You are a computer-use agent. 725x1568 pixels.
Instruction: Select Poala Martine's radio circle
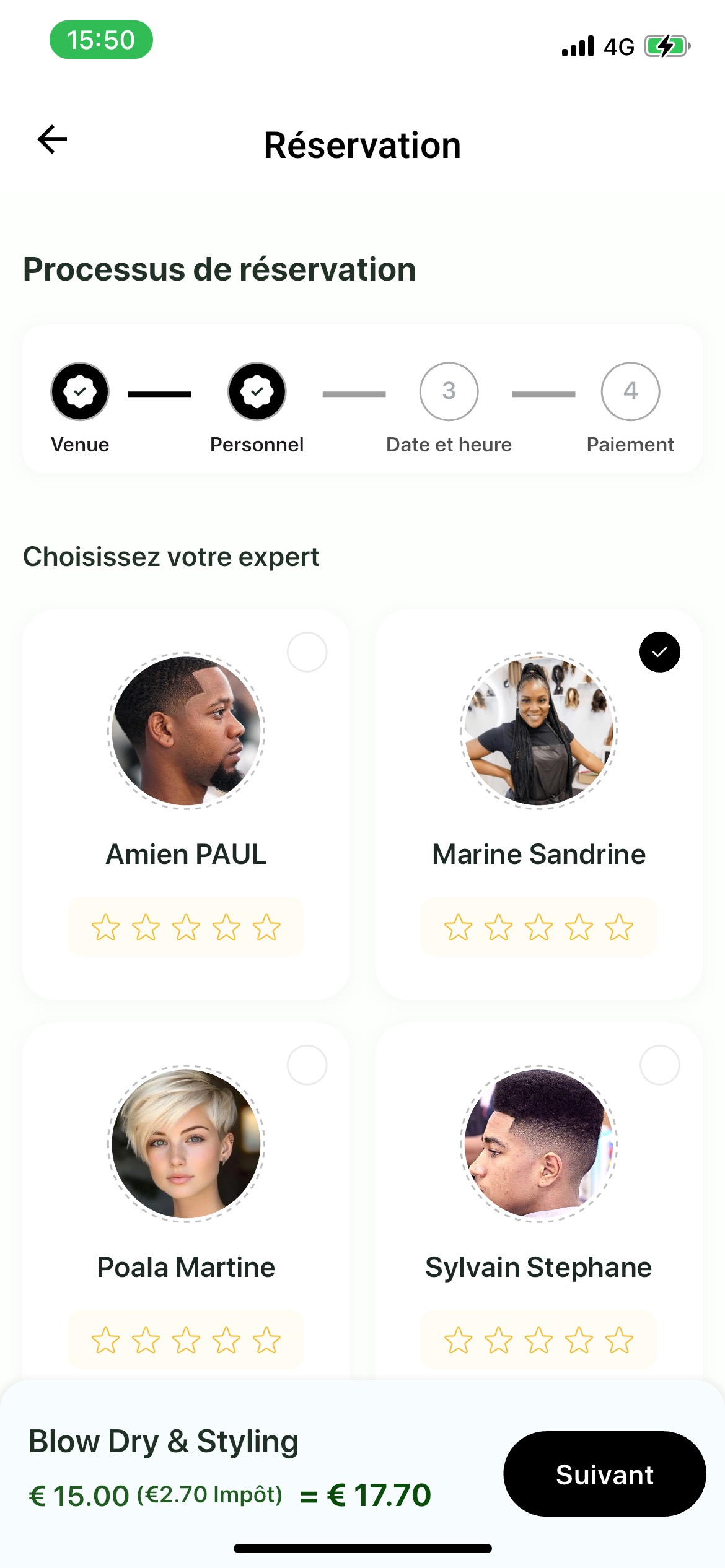pyautogui.click(x=308, y=1065)
